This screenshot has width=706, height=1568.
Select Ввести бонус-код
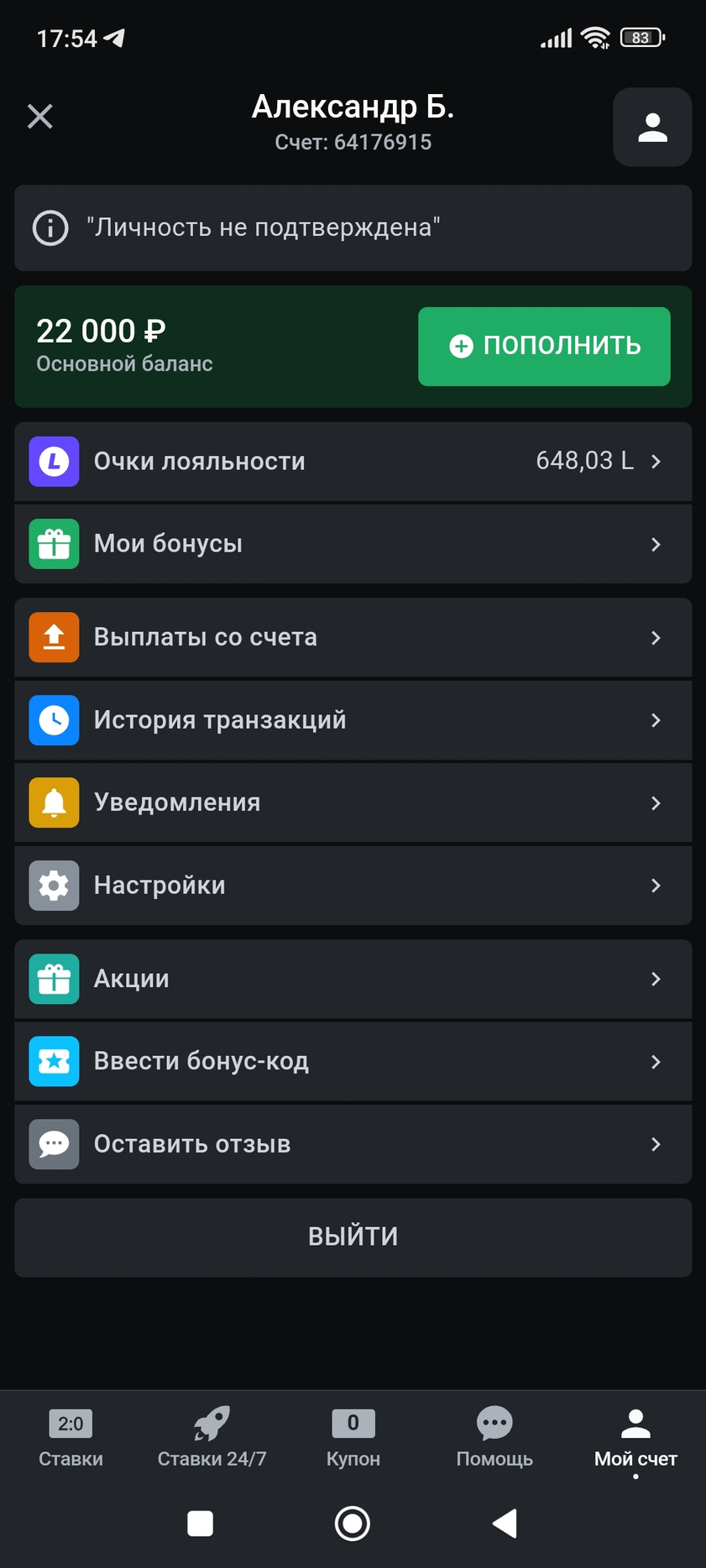pos(353,1061)
